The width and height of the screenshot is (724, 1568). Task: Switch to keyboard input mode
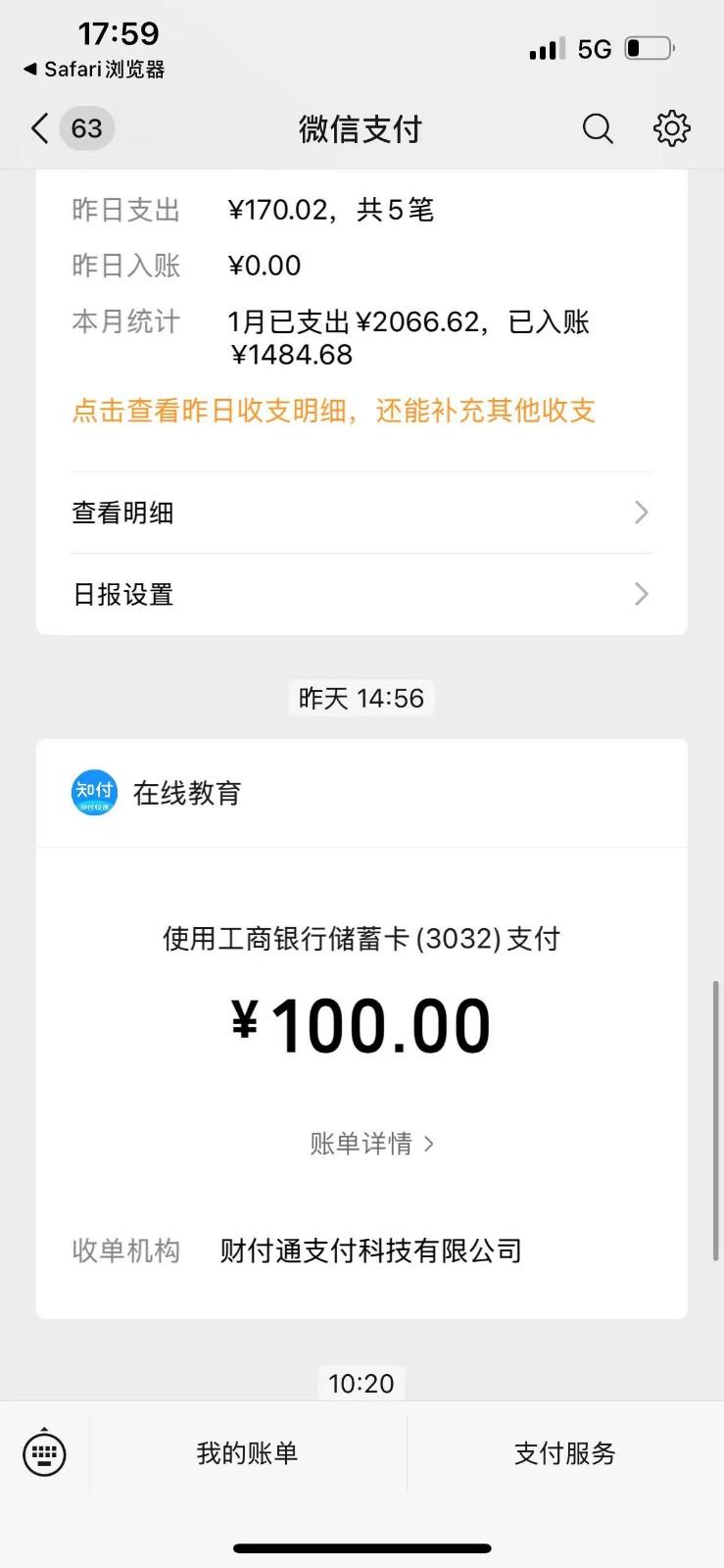(x=44, y=1453)
